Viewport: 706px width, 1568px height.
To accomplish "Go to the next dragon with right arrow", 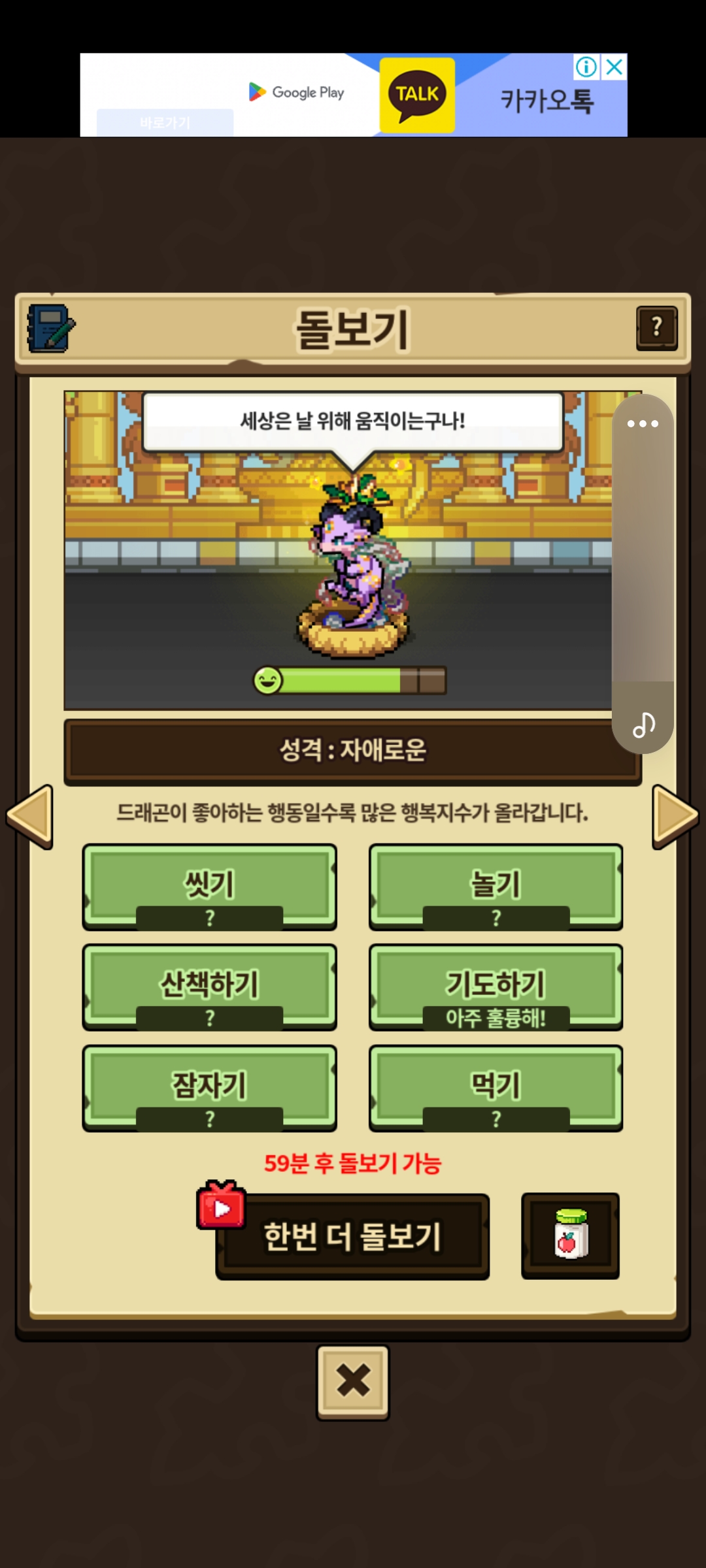I will click(x=675, y=816).
